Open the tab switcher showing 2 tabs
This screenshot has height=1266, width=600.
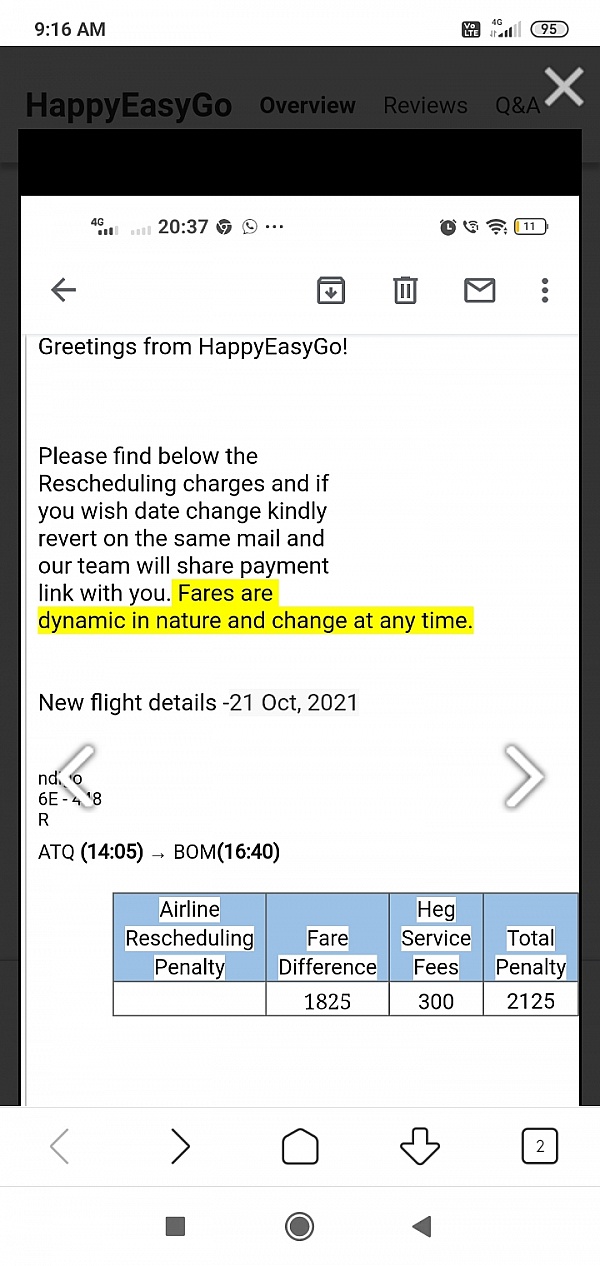[x=540, y=1146]
